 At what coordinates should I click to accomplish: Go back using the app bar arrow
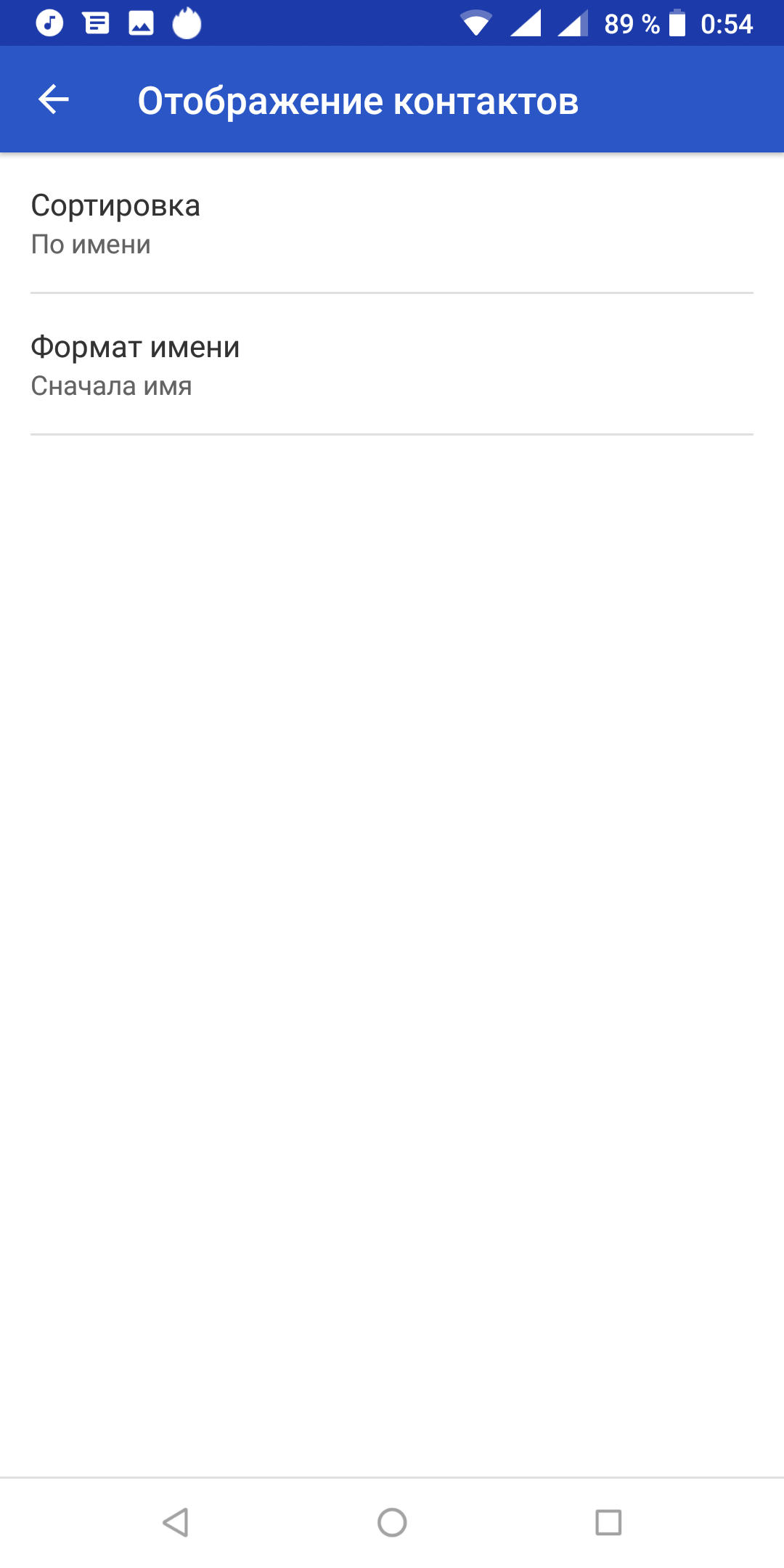(54, 99)
